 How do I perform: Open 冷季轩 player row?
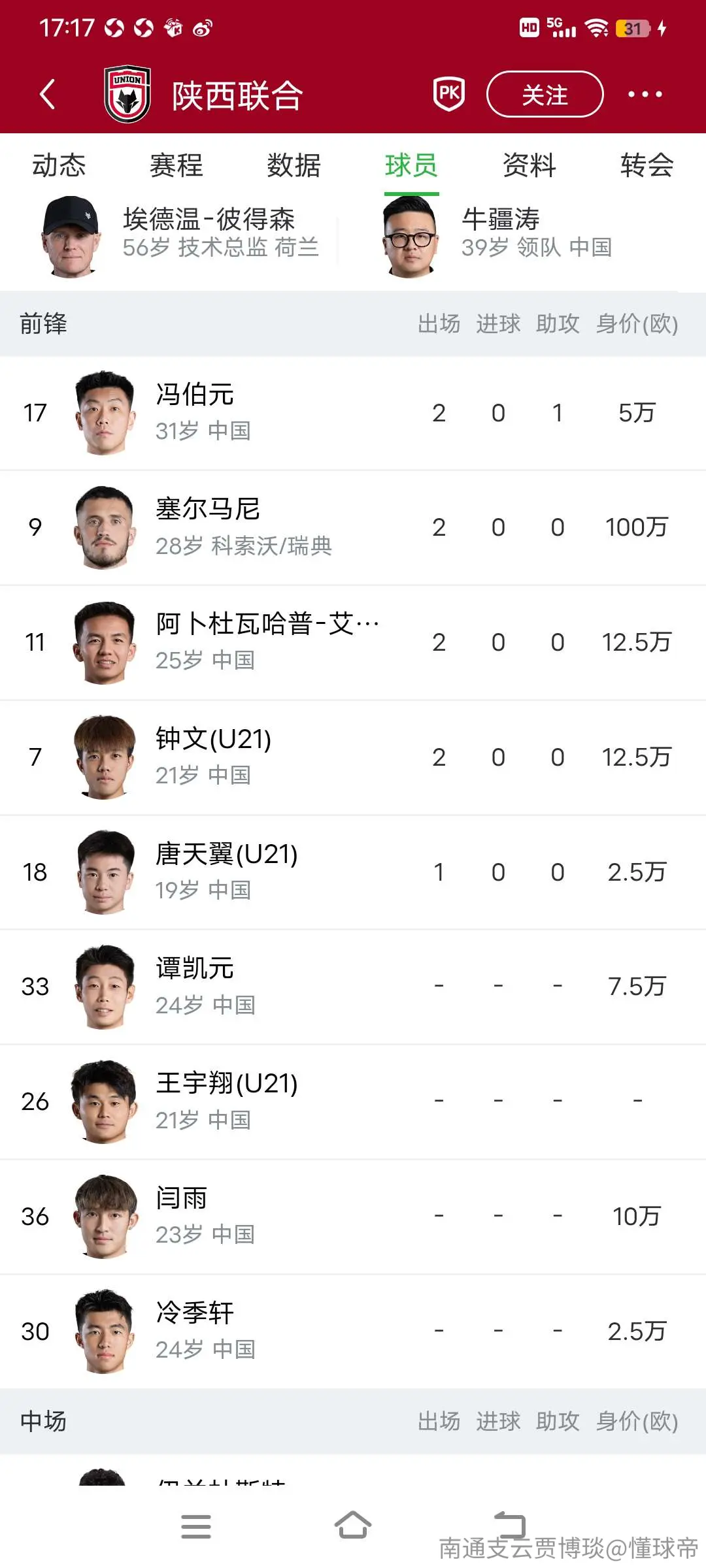[x=353, y=1331]
